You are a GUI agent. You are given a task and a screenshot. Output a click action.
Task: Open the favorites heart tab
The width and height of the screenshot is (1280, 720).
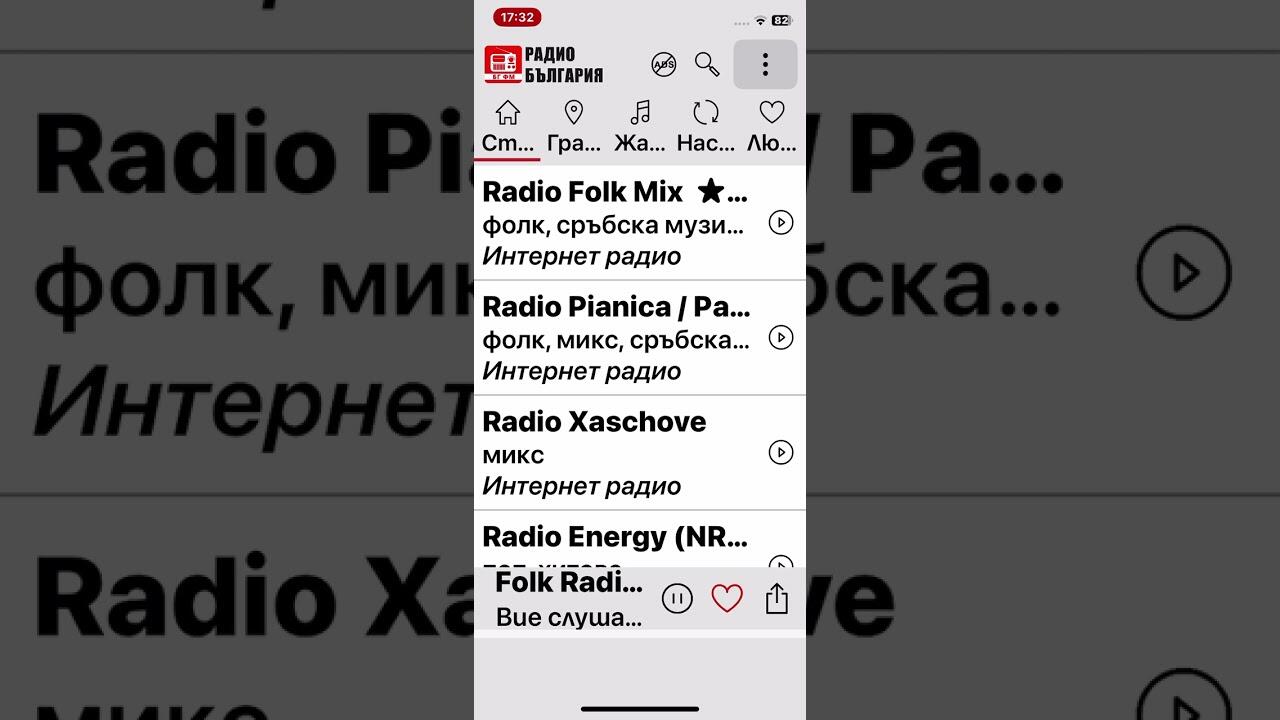pos(771,126)
